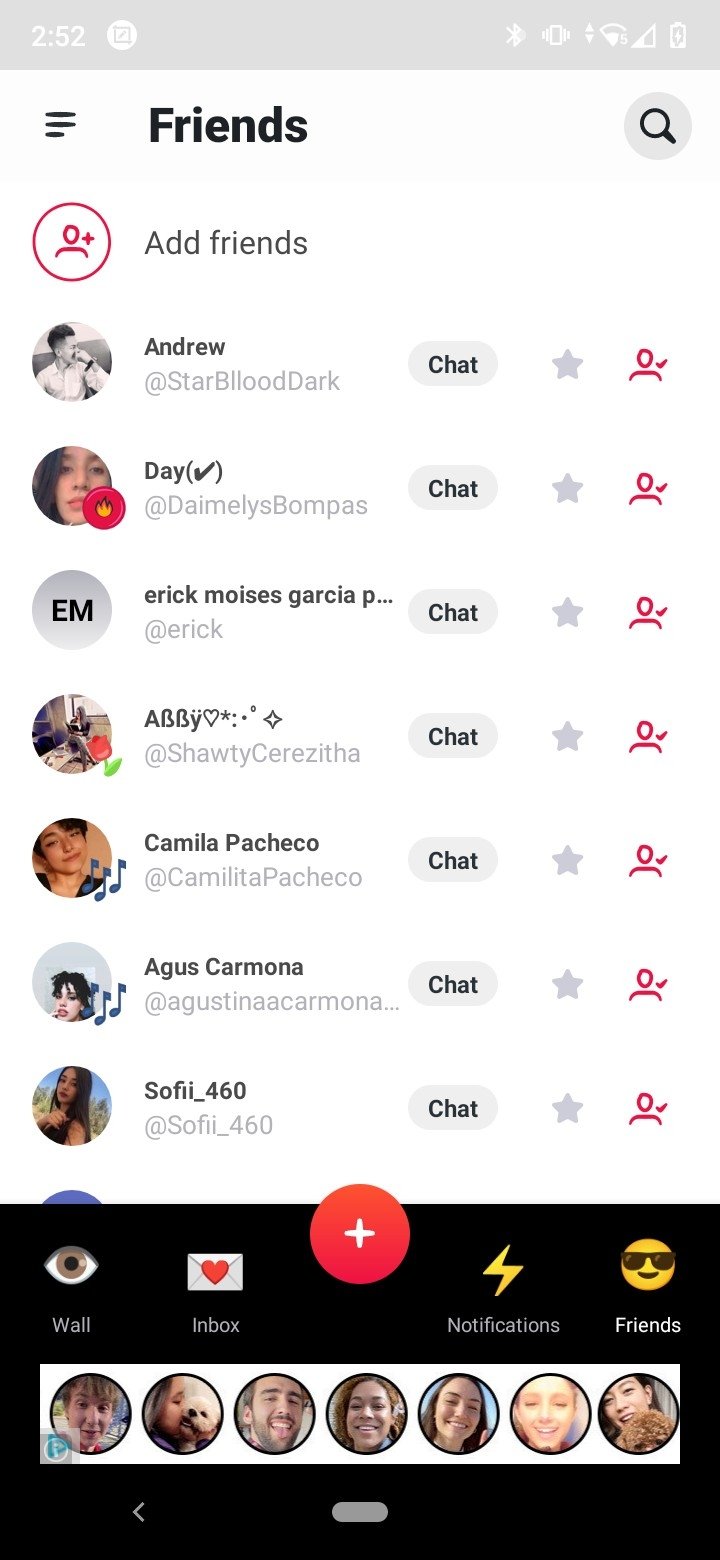Open chat with Day(✔)
The width and height of the screenshot is (720, 1560).
tap(452, 489)
